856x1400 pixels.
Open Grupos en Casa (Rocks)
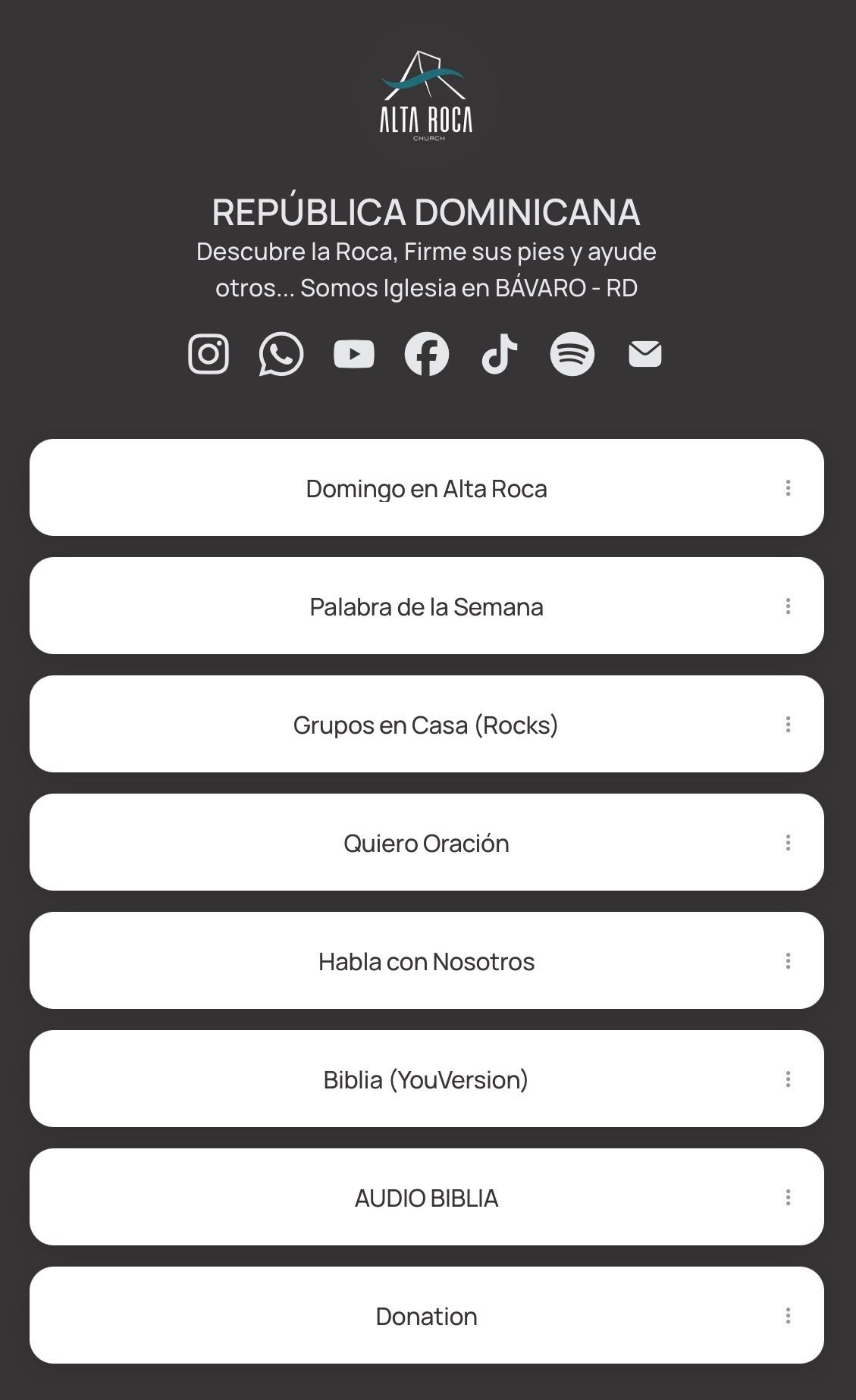[x=427, y=724]
